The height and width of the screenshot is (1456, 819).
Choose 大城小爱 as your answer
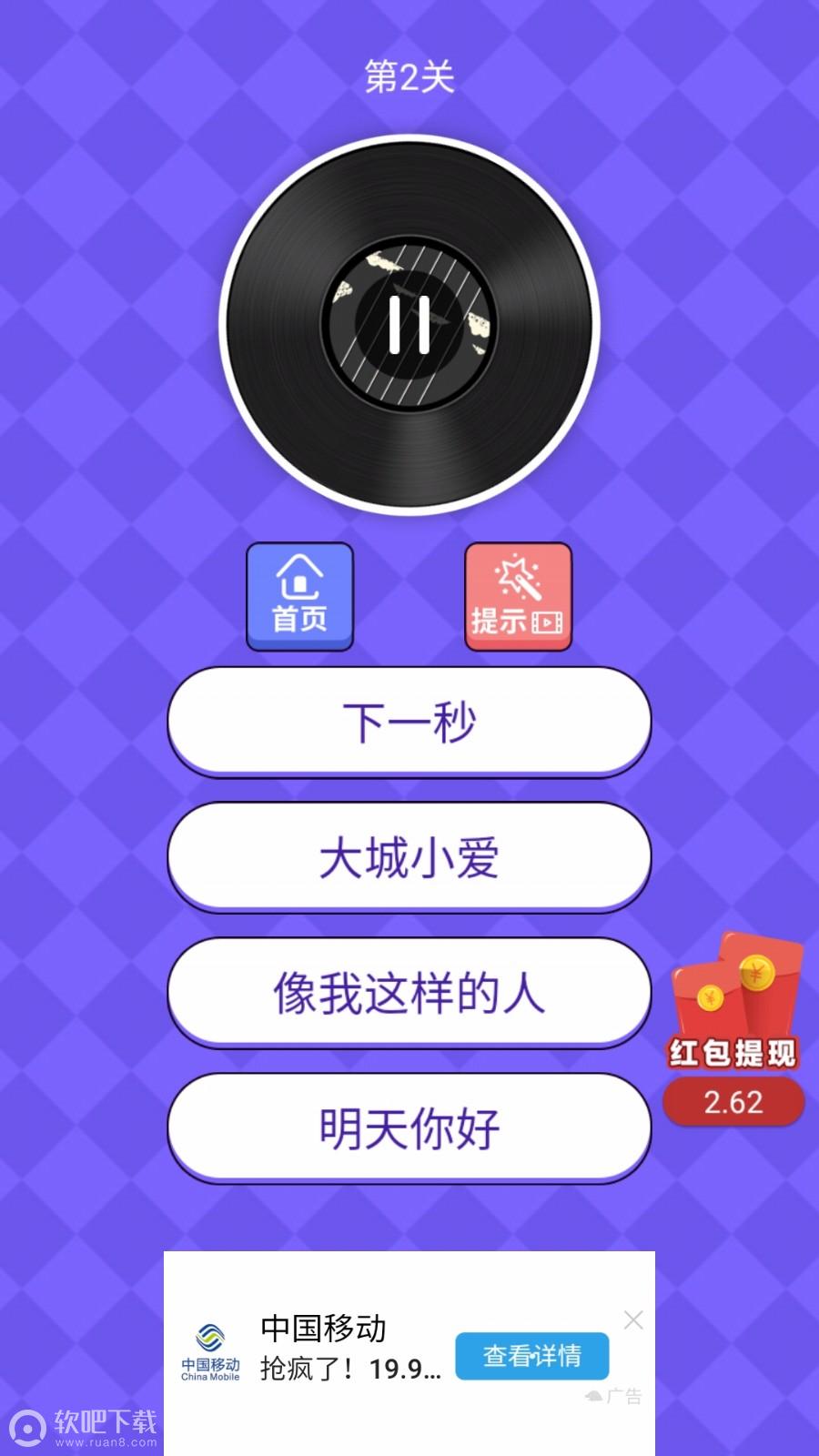tap(409, 857)
